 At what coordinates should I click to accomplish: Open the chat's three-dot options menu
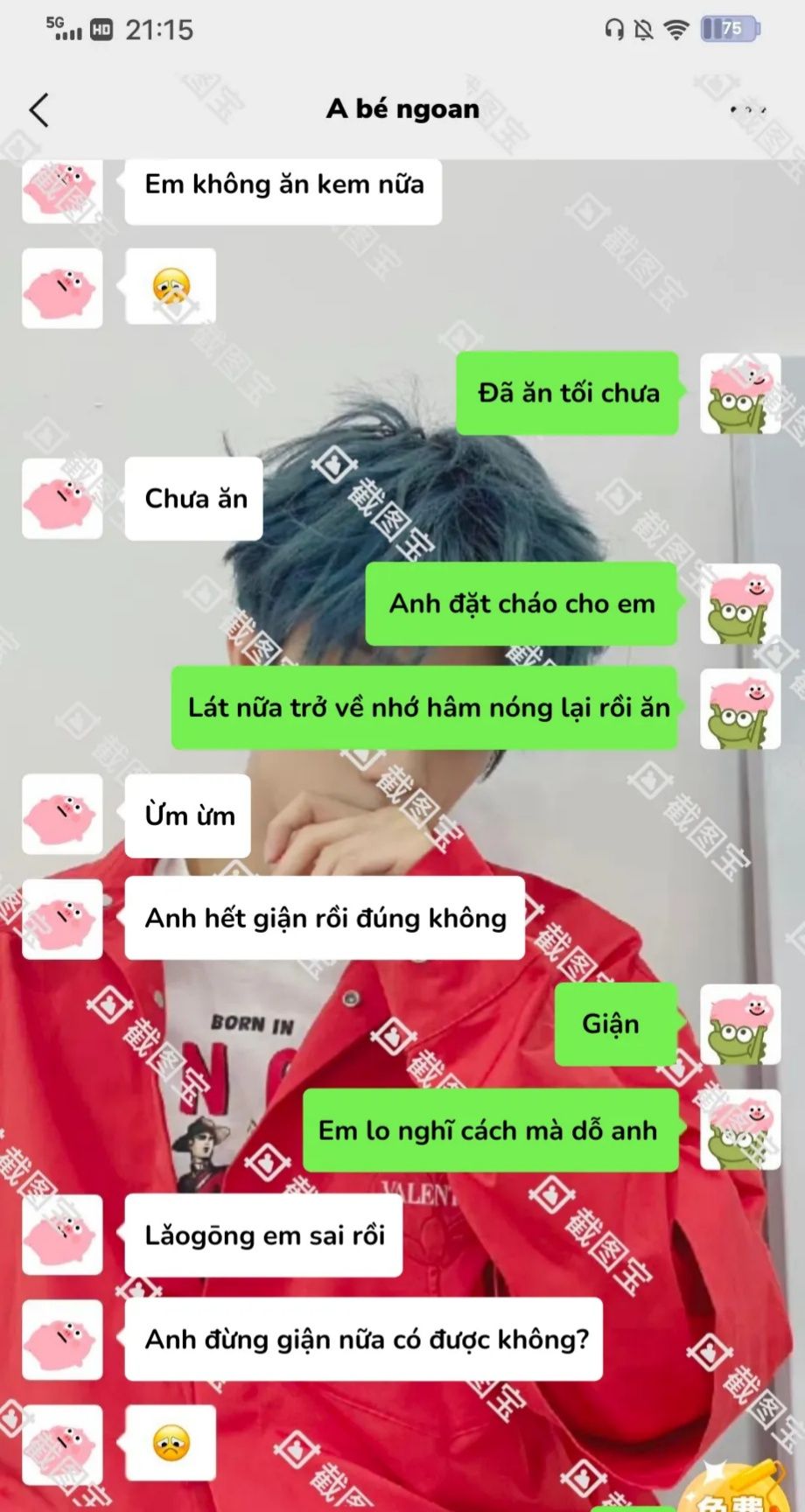pos(747,110)
